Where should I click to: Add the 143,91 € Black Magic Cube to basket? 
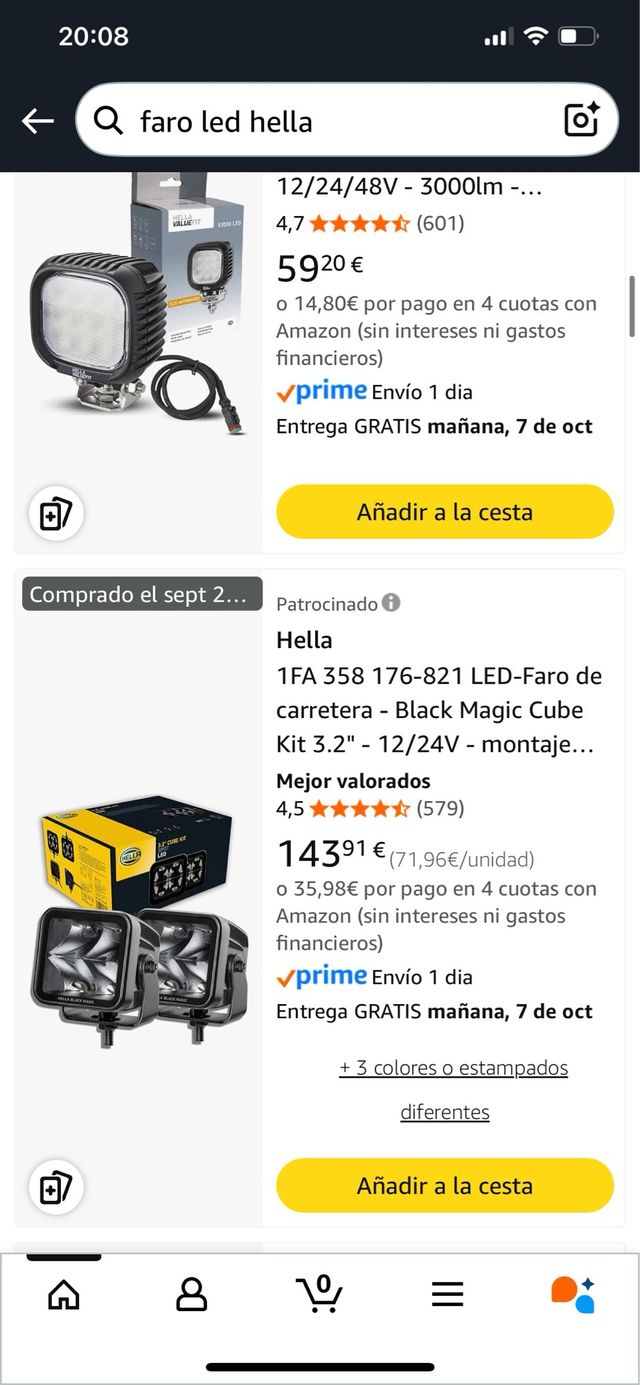pyautogui.click(x=444, y=1186)
